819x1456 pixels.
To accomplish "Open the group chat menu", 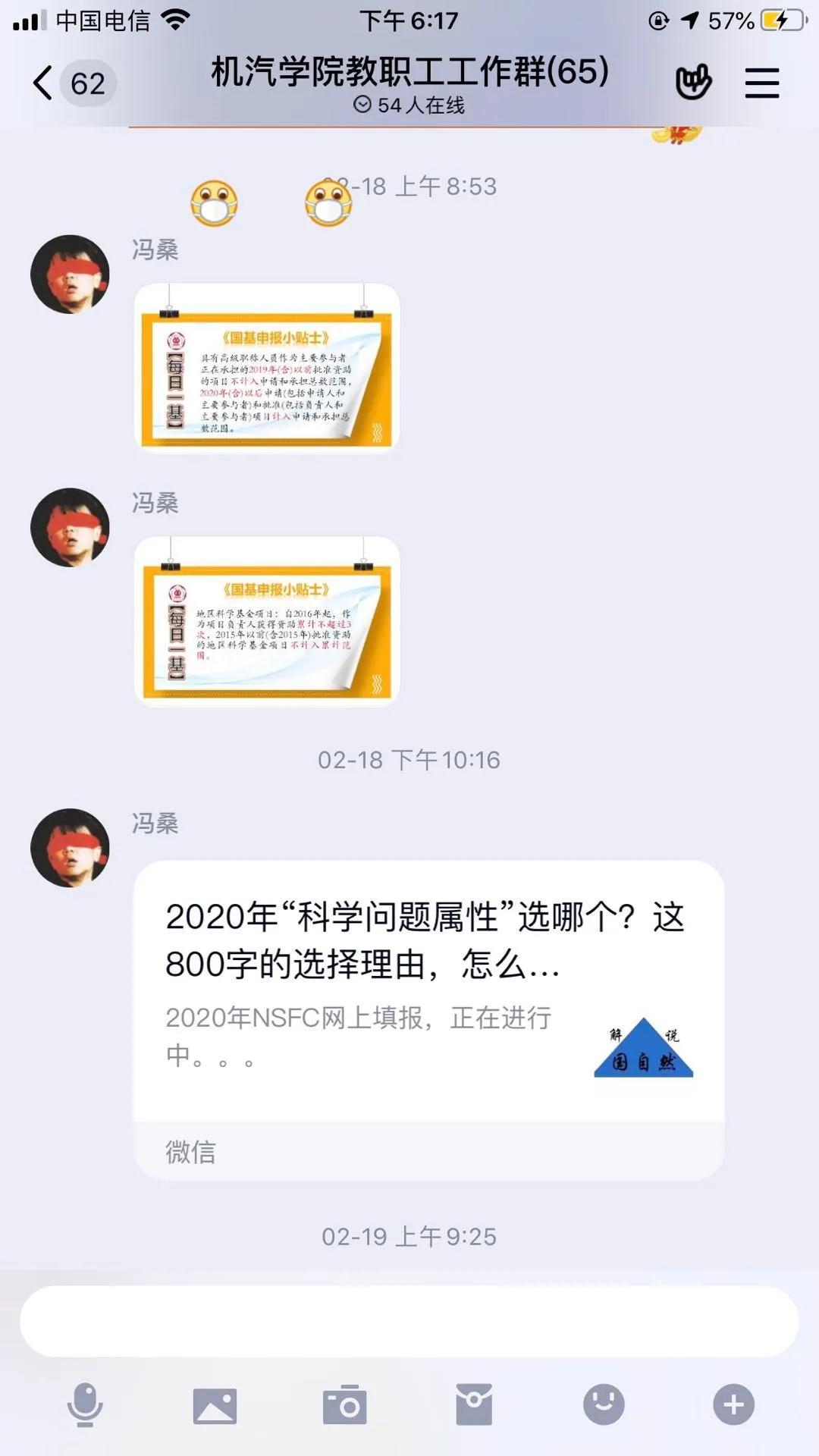I will pos(761,83).
